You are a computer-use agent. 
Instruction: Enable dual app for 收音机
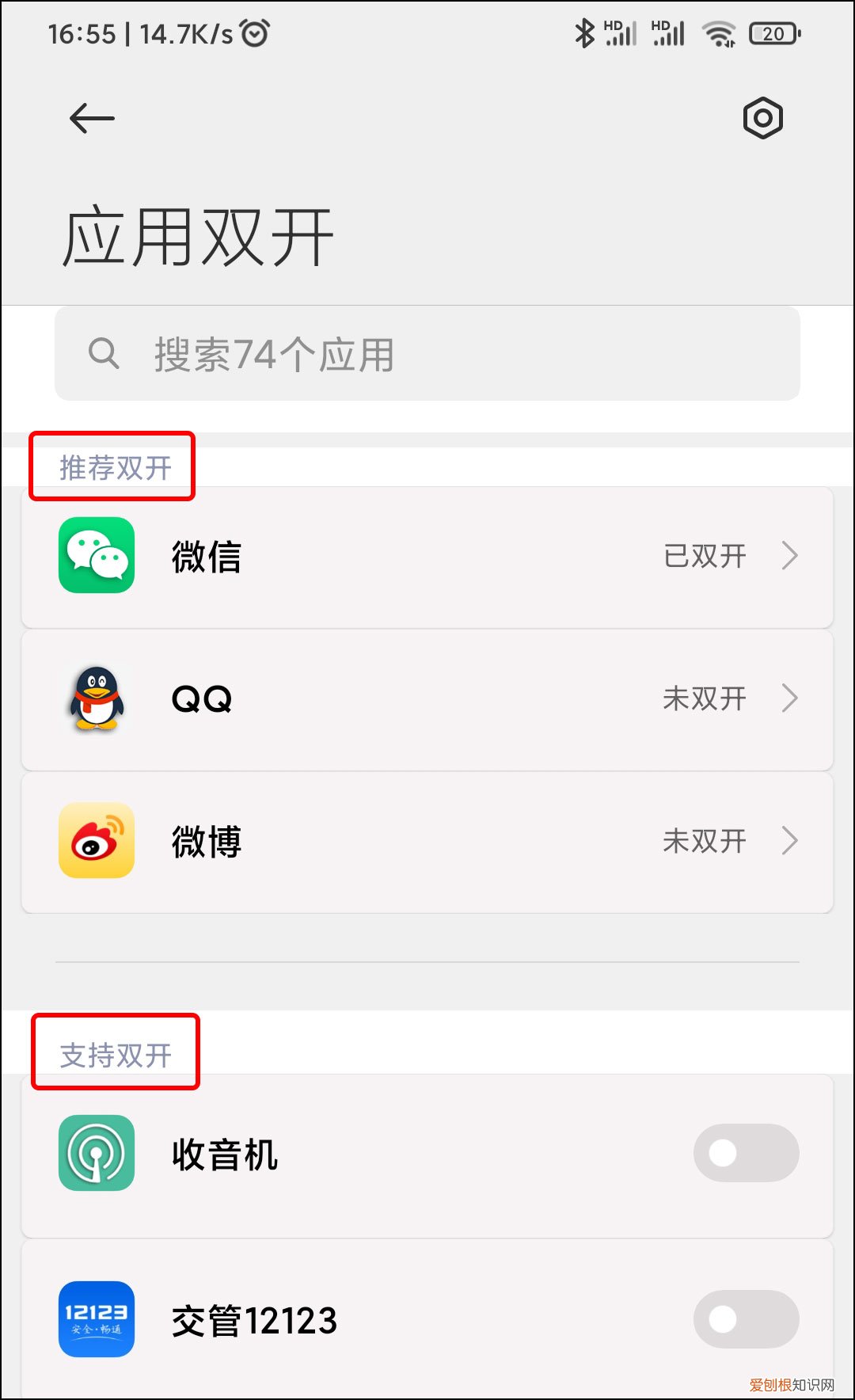pos(745,1154)
